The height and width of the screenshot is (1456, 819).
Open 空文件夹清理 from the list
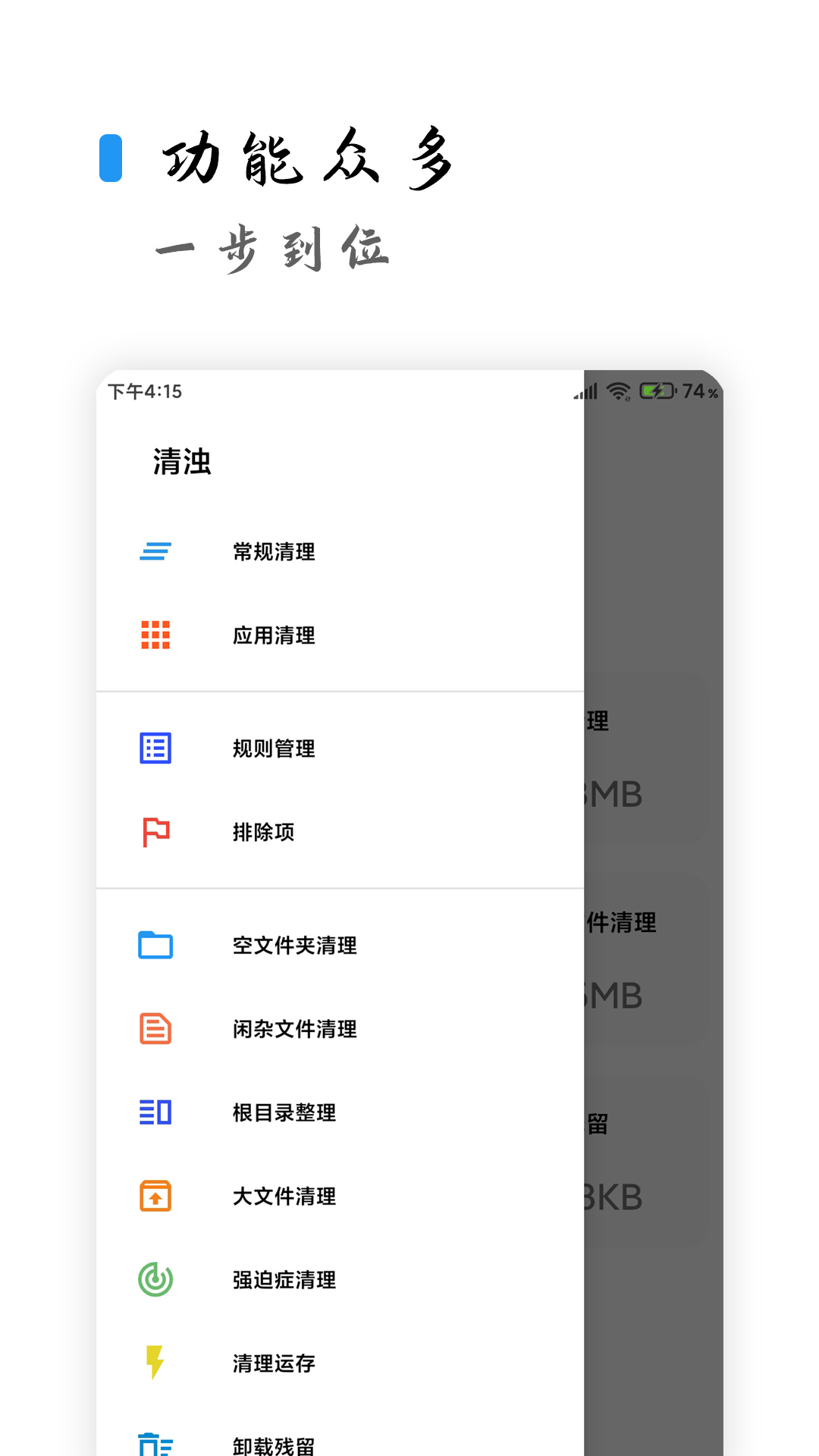click(294, 945)
